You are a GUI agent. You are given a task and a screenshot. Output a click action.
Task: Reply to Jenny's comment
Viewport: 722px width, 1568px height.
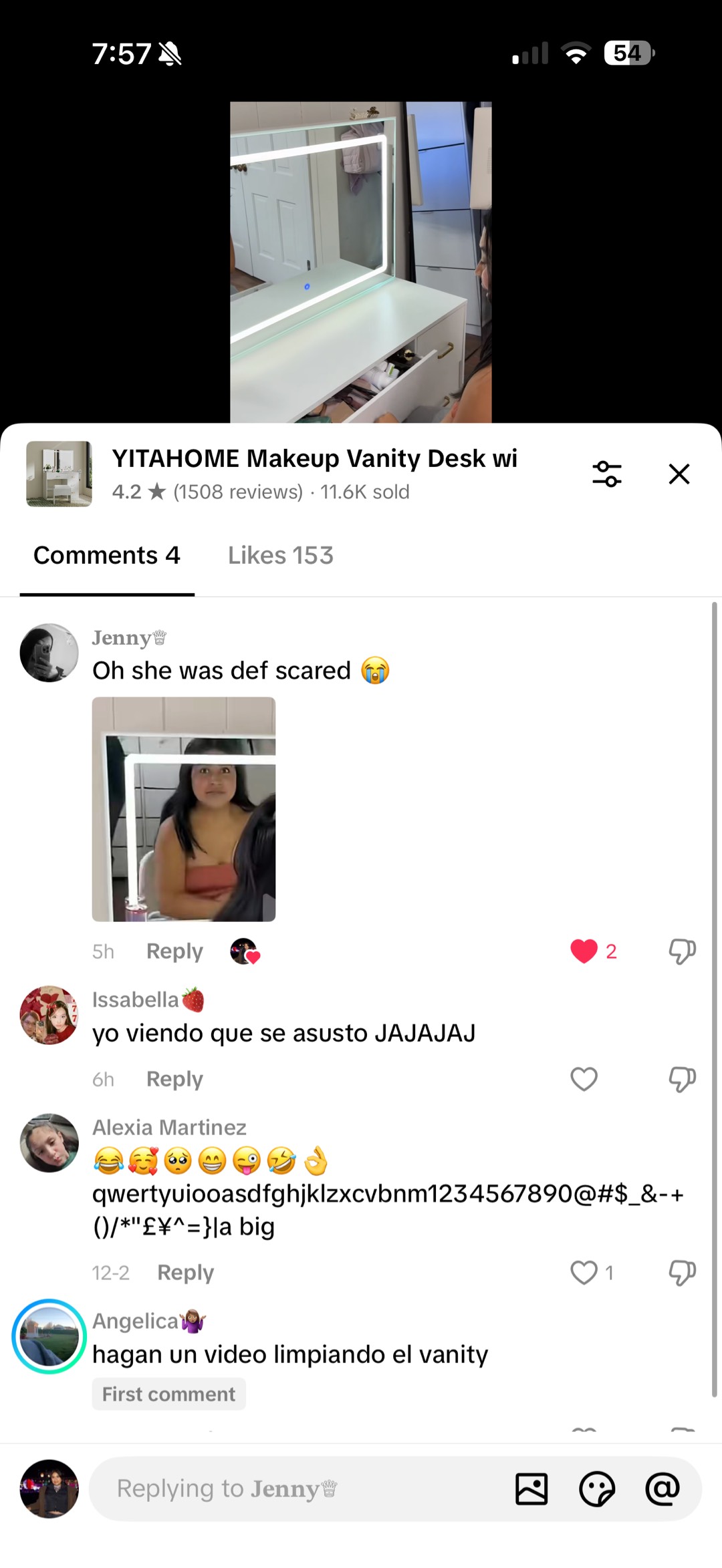[x=174, y=951]
